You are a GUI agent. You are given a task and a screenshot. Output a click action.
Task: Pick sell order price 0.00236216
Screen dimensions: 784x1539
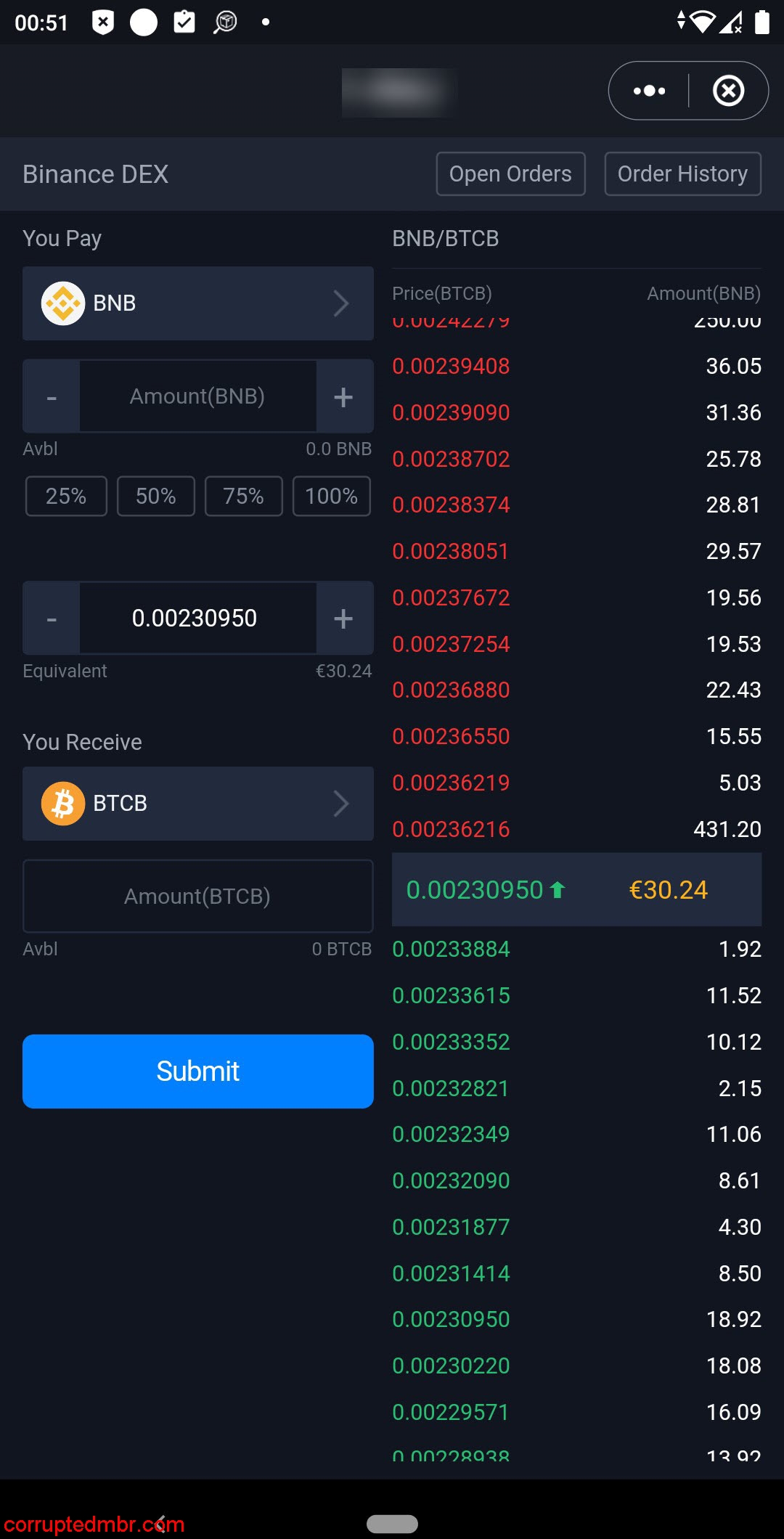pyautogui.click(x=451, y=829)
